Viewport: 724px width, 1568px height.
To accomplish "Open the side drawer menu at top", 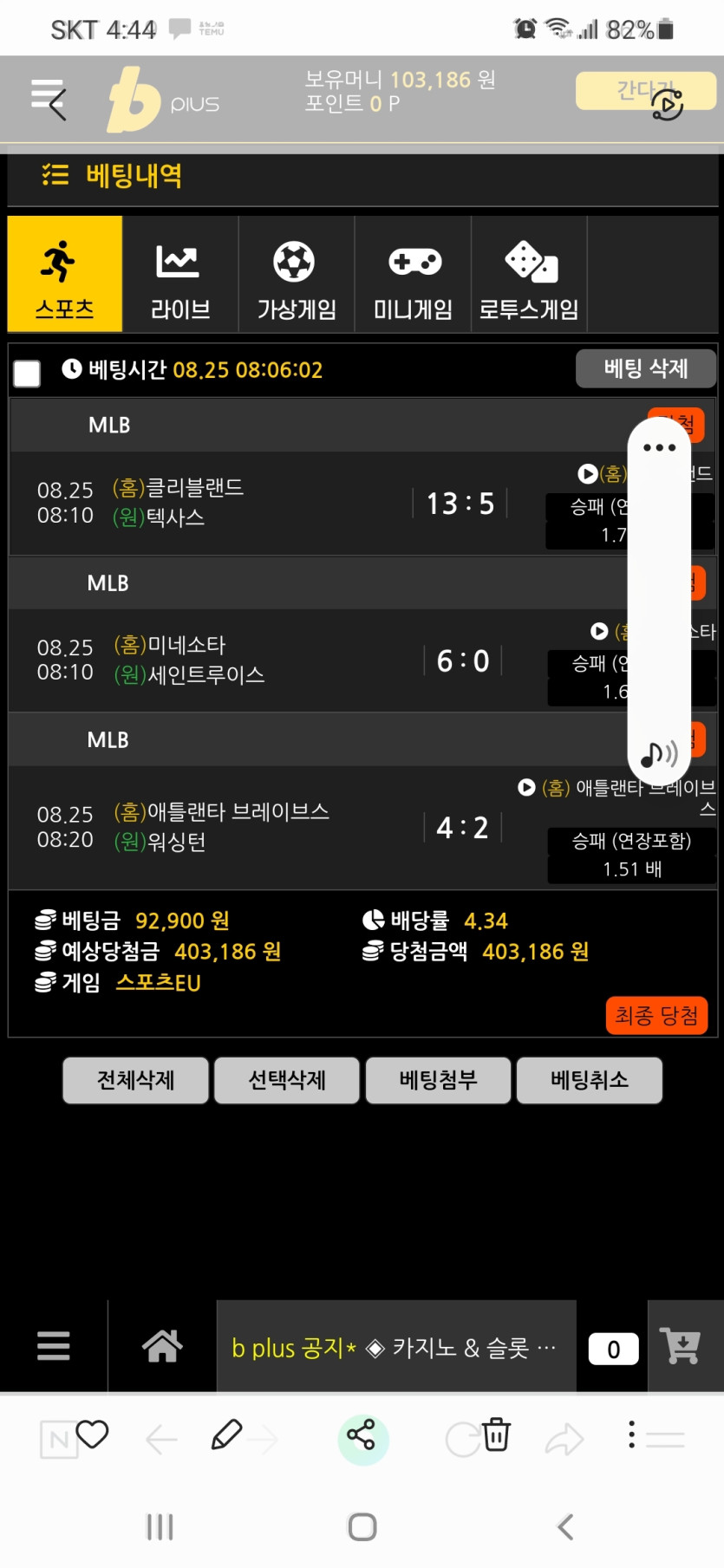I will point(49,100).
